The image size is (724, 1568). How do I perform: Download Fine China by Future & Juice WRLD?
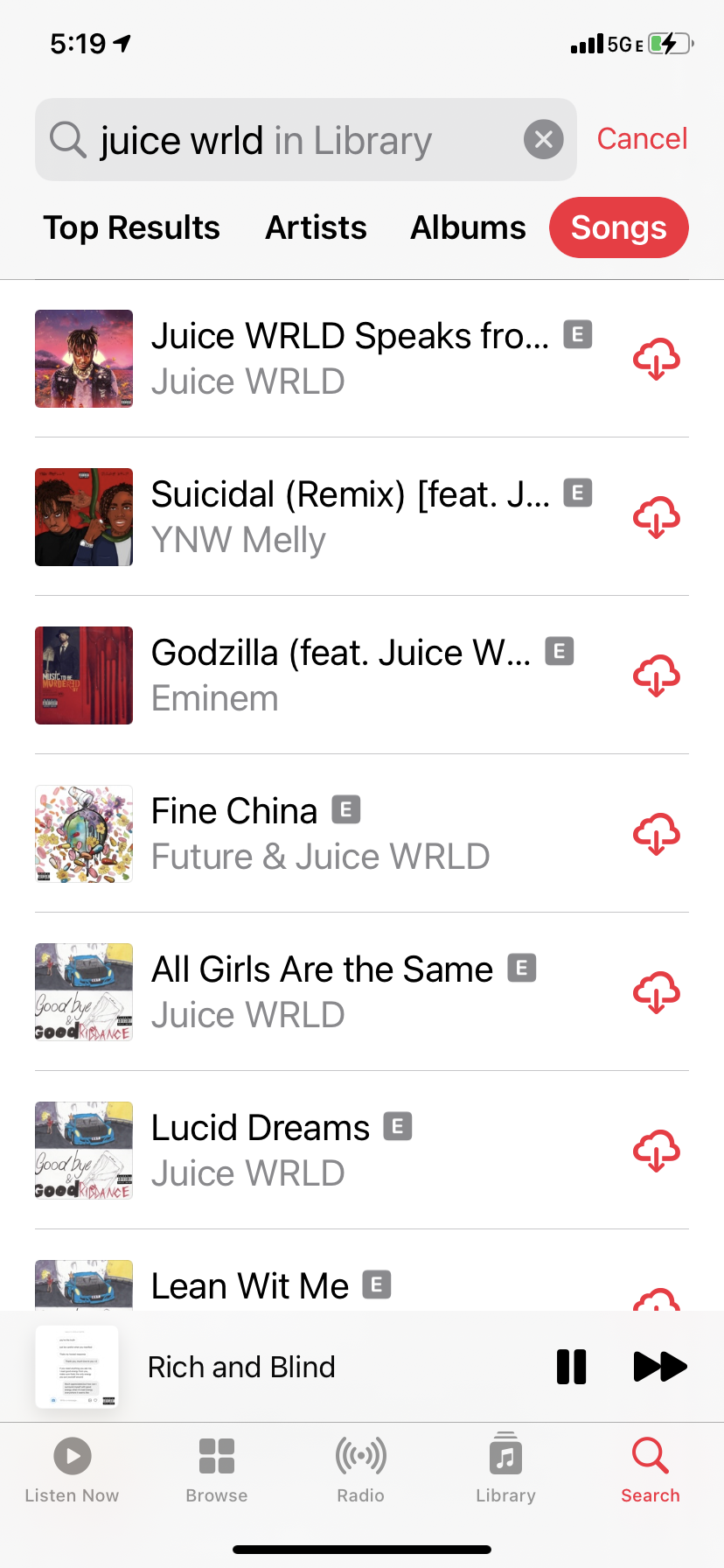[656, 833]
